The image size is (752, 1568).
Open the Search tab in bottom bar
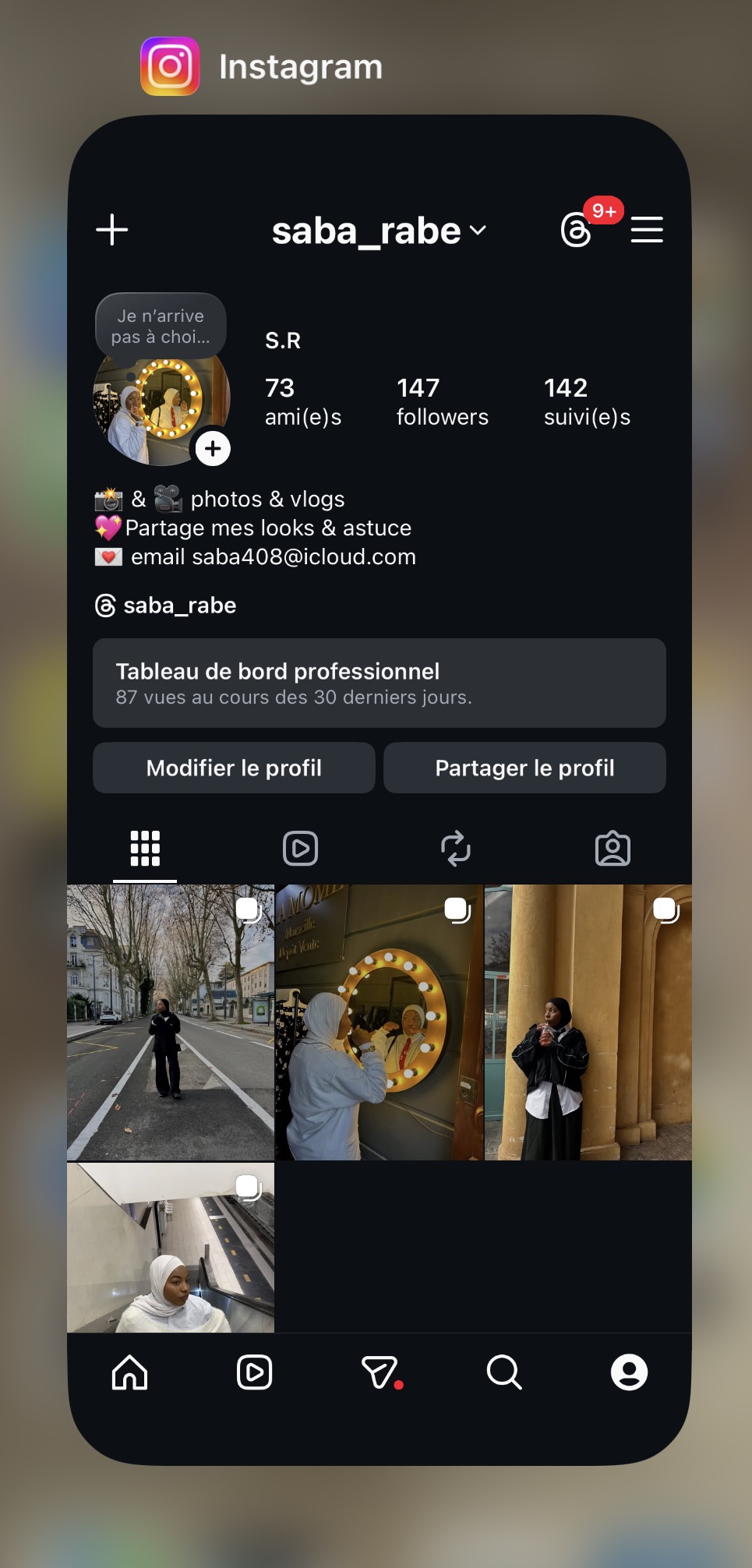tap(504, 1372)
